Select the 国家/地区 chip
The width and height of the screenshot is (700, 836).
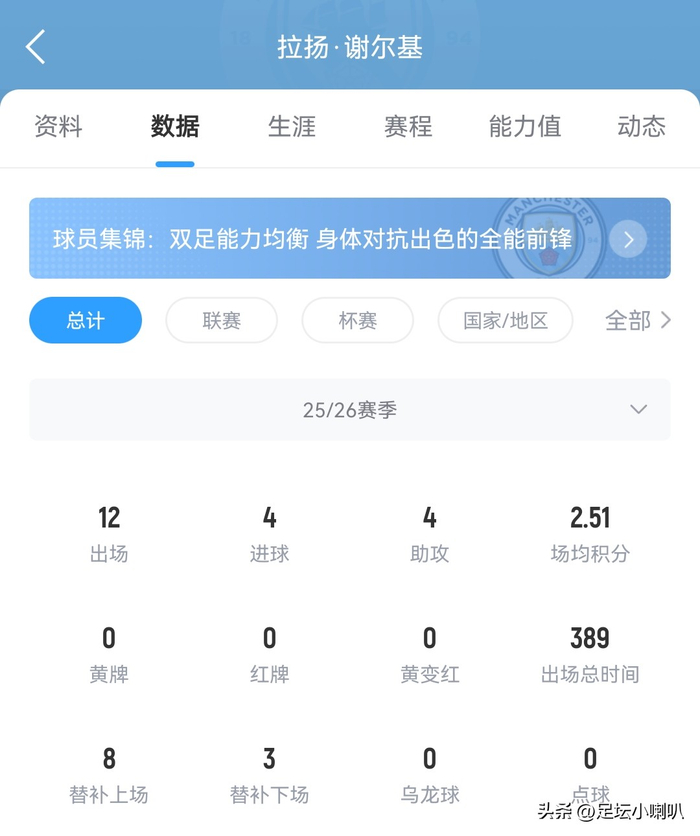coord(505,321)
